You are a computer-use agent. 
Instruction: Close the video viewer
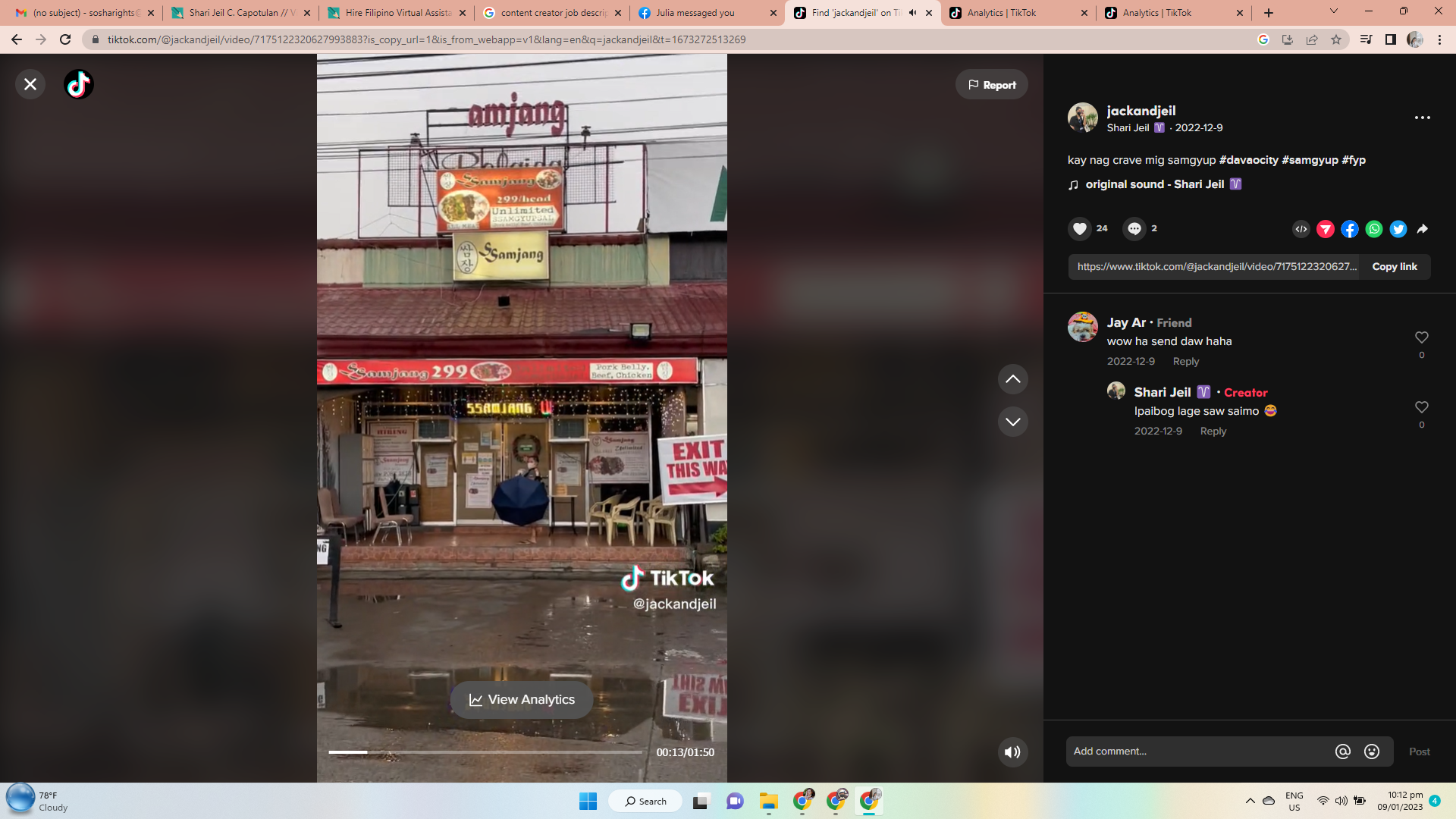(x=30, y=84)
